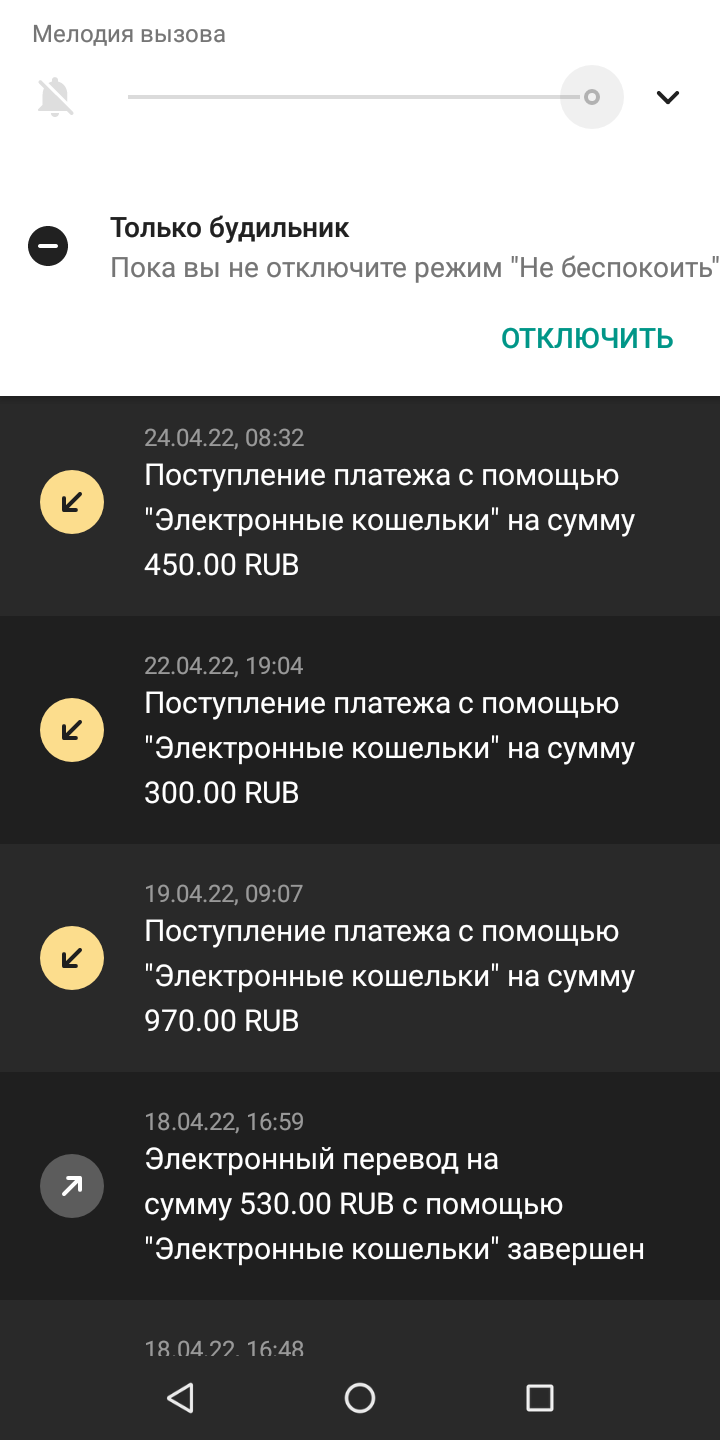This screenshot has height=1440, width=720.
Task: Open the 970.00 RUB payment from 19.04.22
Action: (x=389, y=976)
